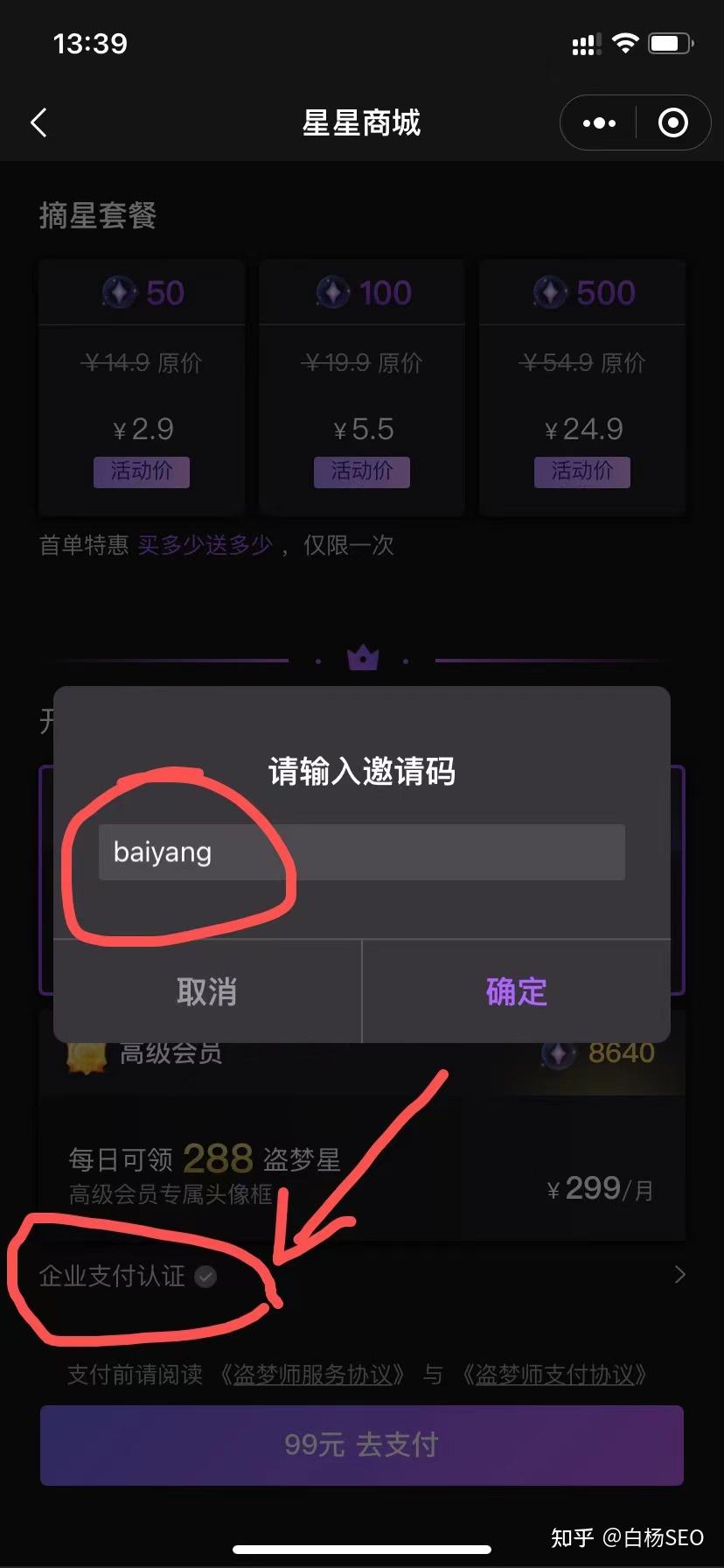The height and width of the screenshot is (1568, 724).
Task: Select the 100 stars package at ¥5.5
Action: pos(362,386)
